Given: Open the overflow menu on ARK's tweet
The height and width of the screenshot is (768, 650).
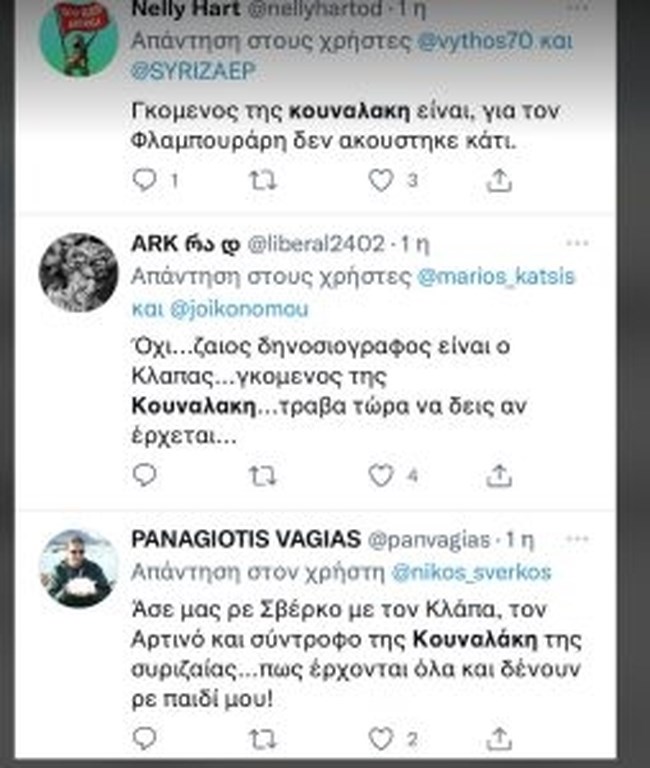Looking at the screenshot, I should (x=577, y=243).
